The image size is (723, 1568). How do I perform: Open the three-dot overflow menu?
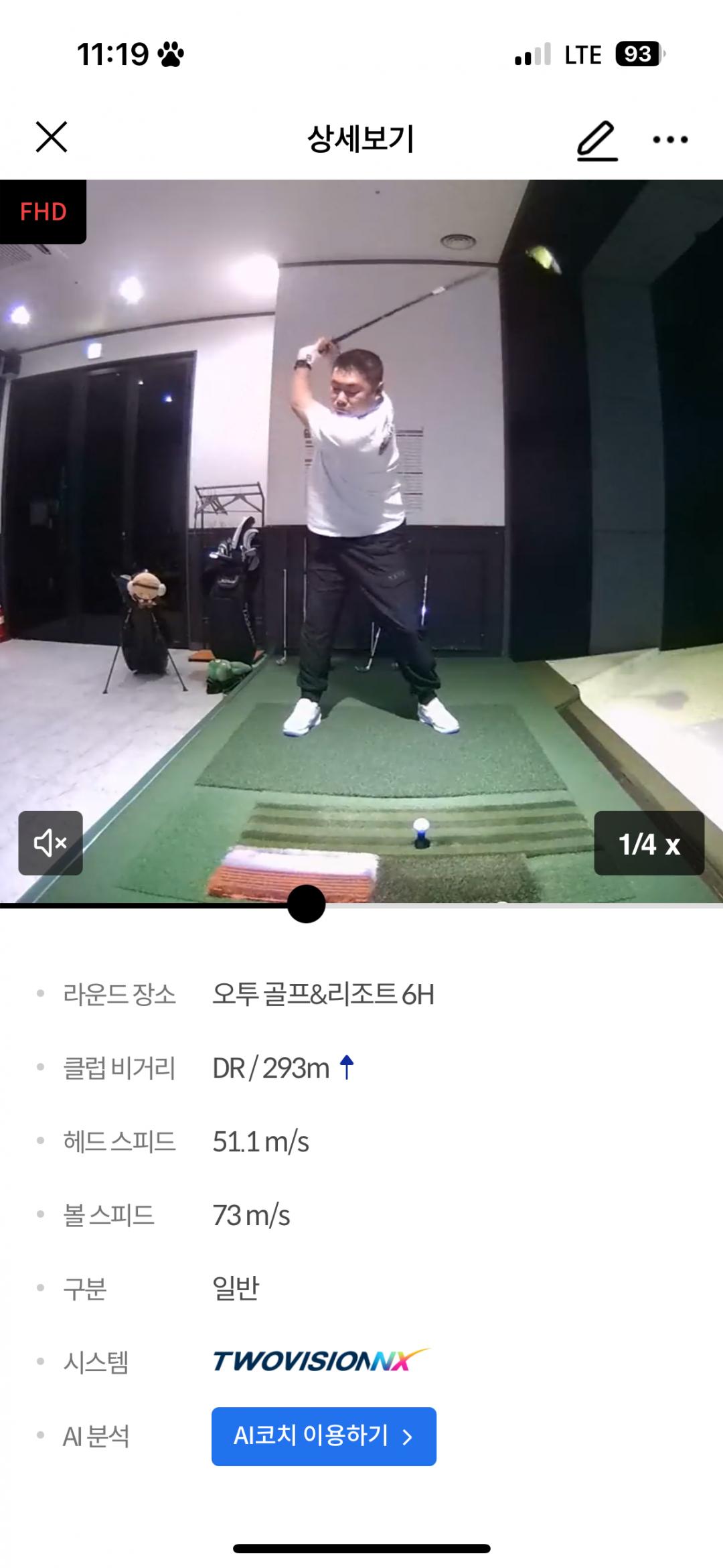tap(670, 140)
